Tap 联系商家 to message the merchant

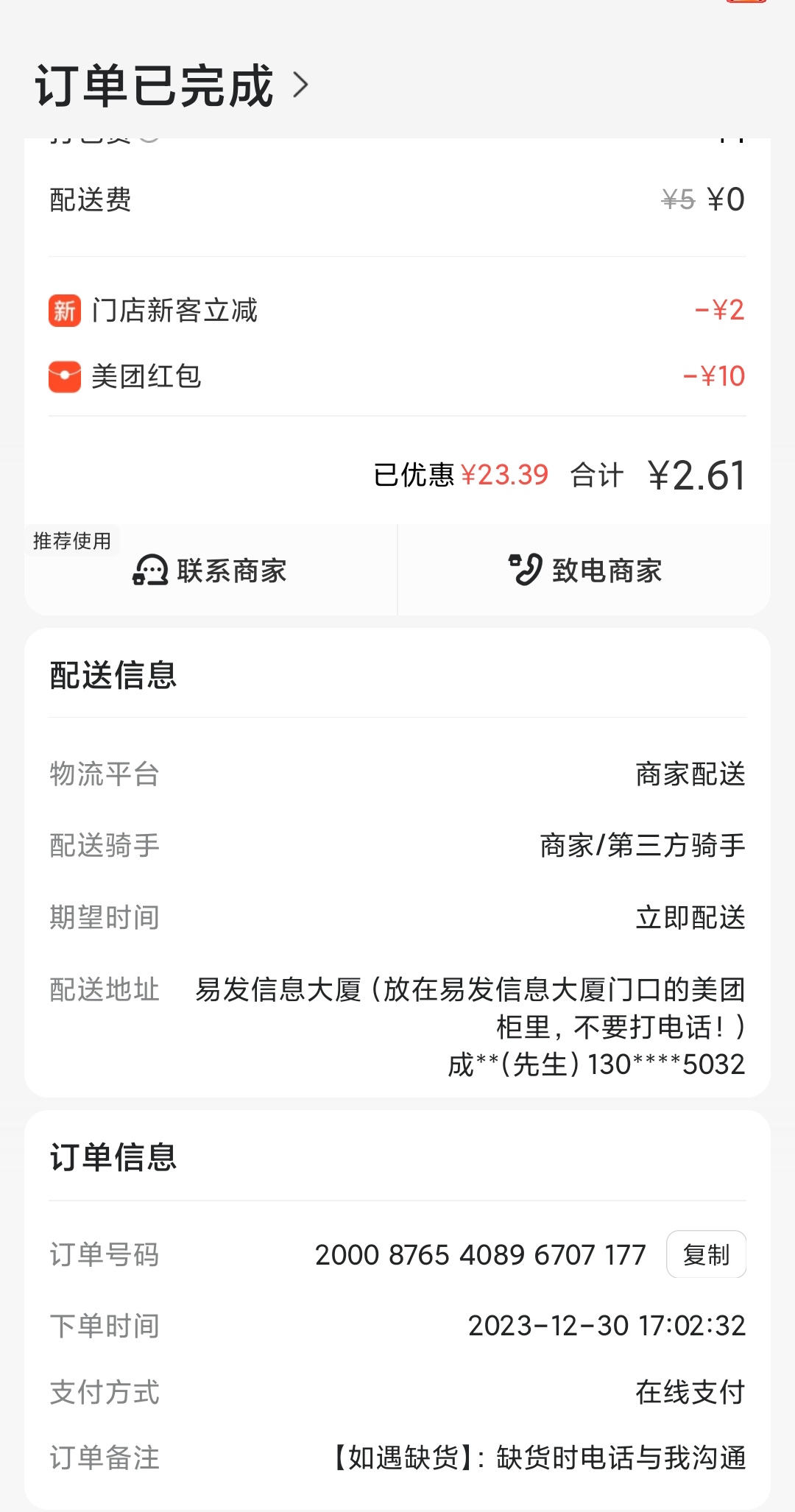point(211,570)
